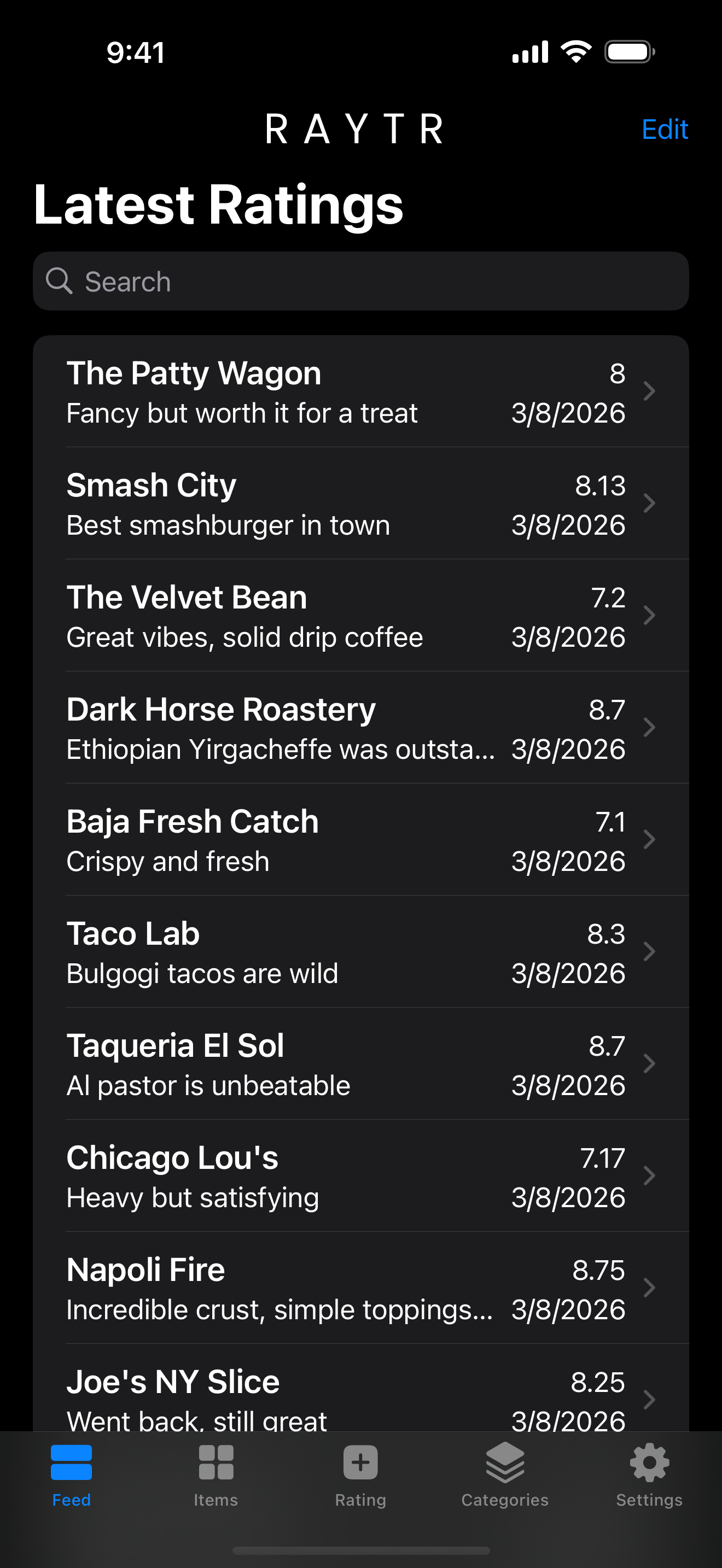Viewport: 722px width, 1568px height.
Task: Tap the Edit button
Action: 664,129
